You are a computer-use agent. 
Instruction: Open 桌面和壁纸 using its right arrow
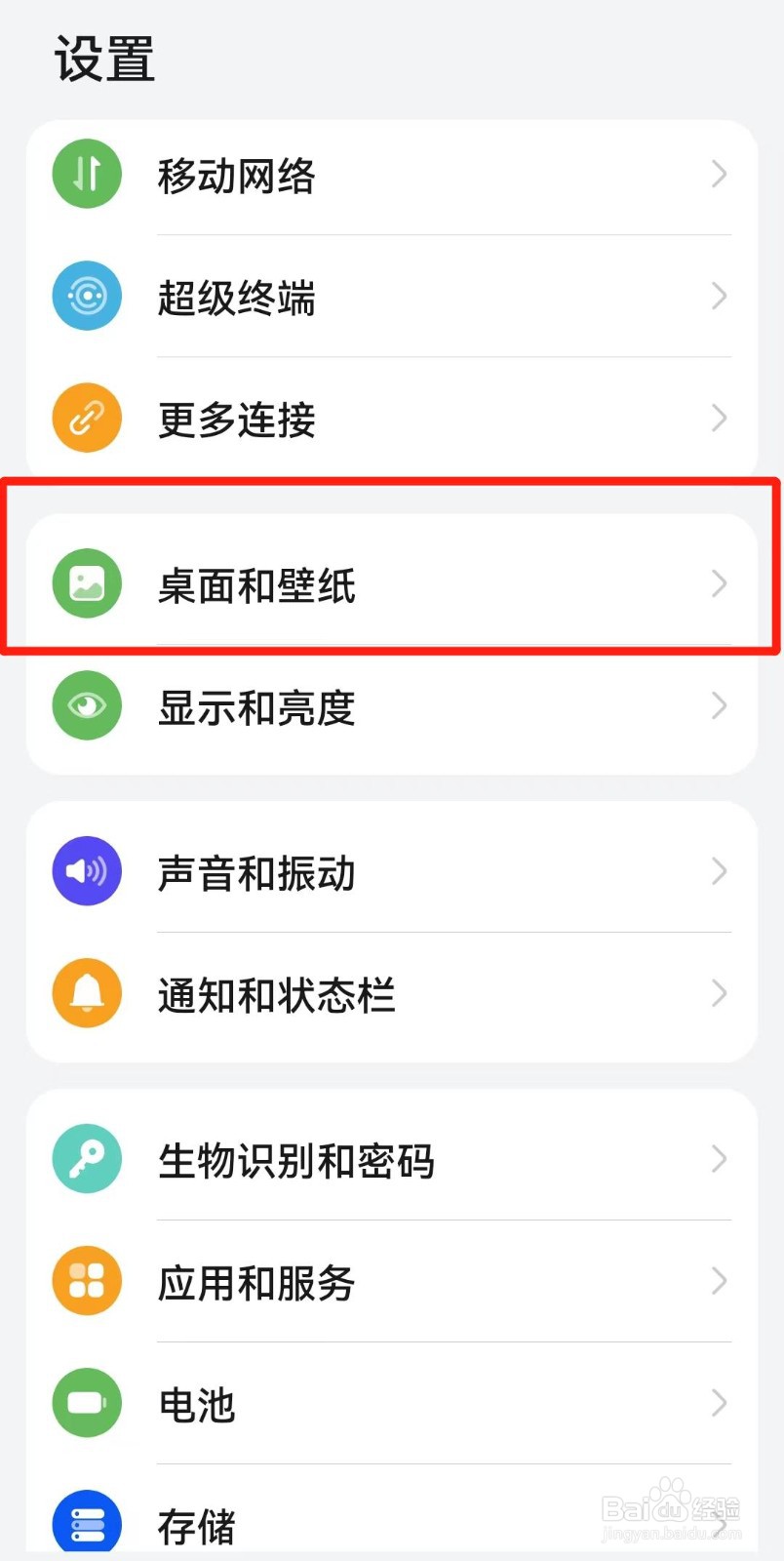(719, 583)
